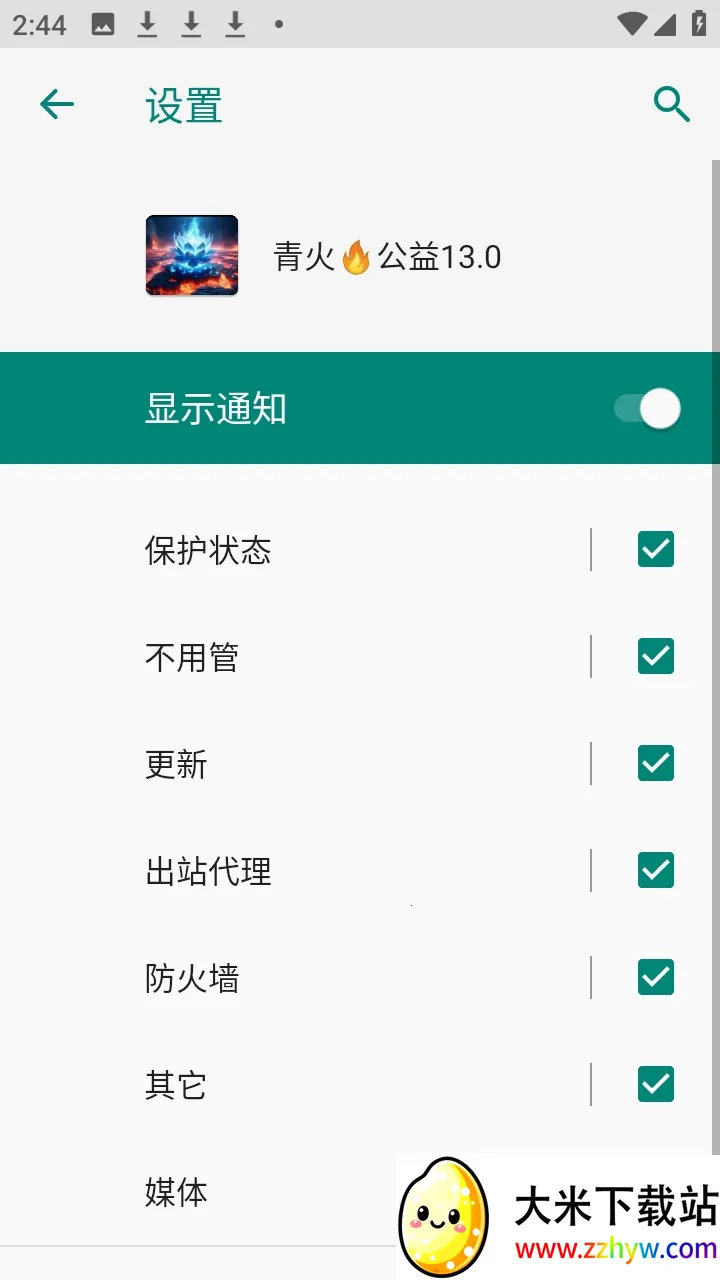Go back using the arrow icon

pos(57,104)
